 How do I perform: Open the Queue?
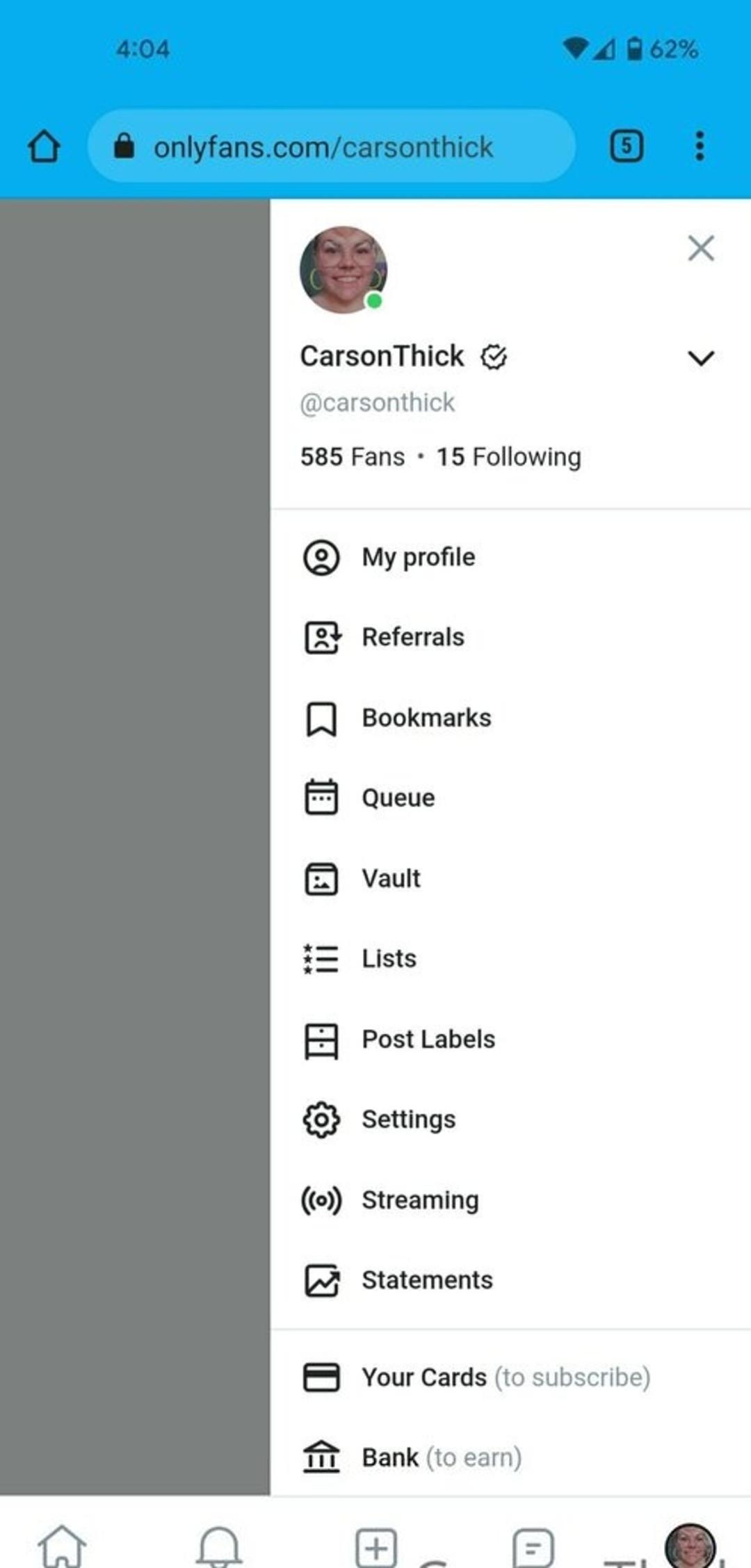398,798
